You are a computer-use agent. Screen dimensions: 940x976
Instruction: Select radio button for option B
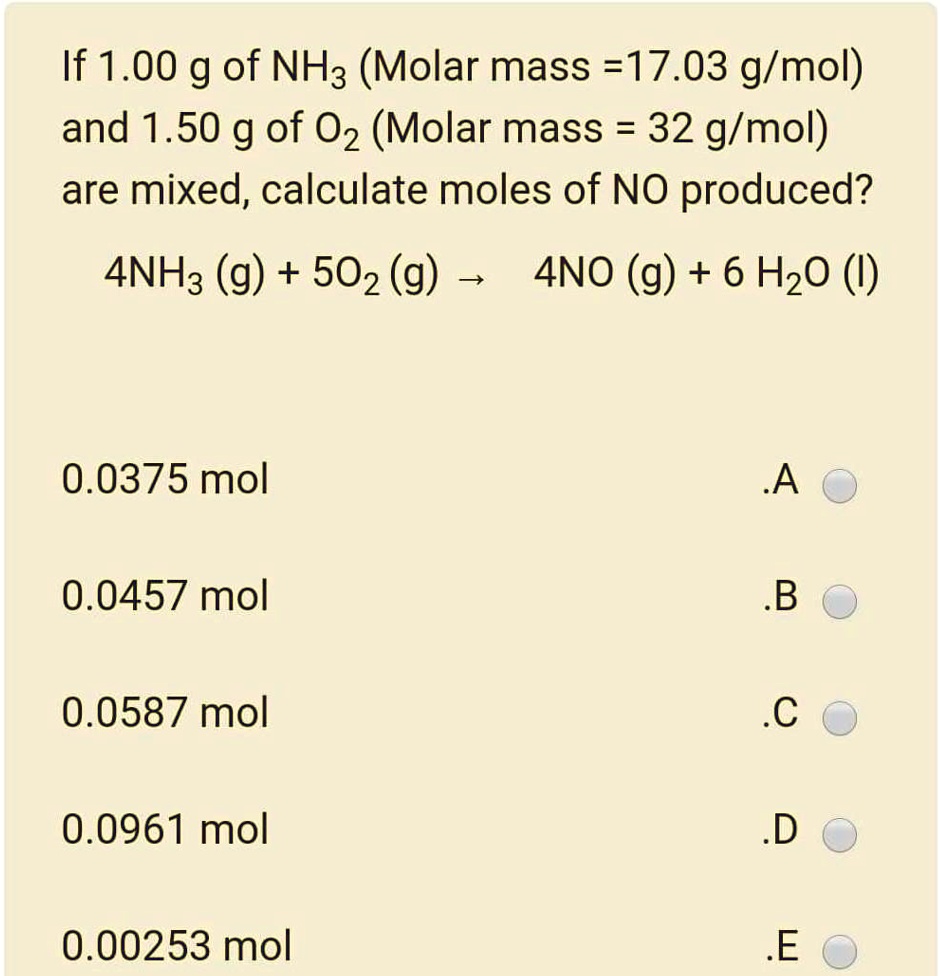(839, 600)
